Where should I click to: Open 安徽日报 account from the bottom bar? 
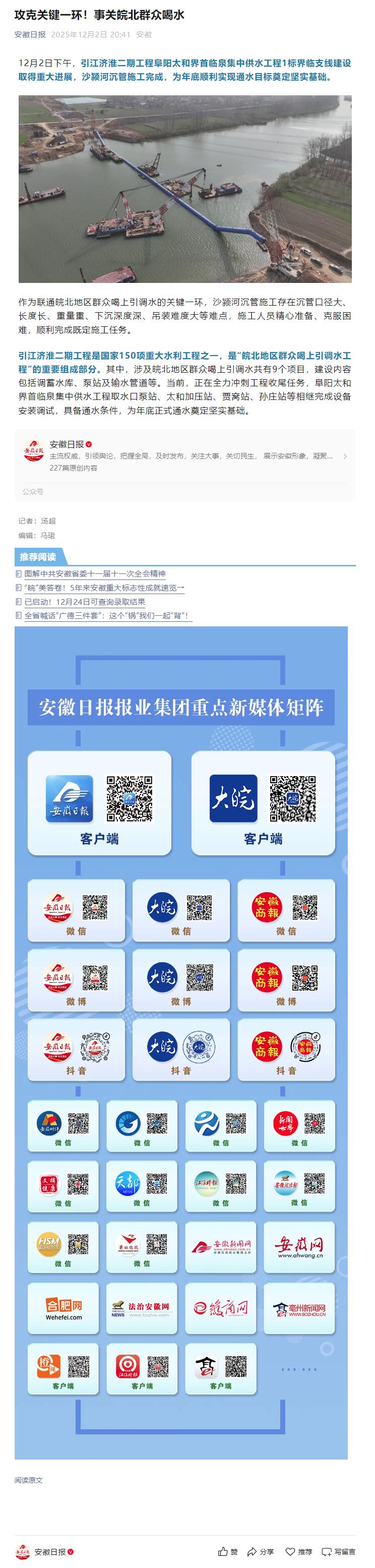click(x=44, y=1551)
